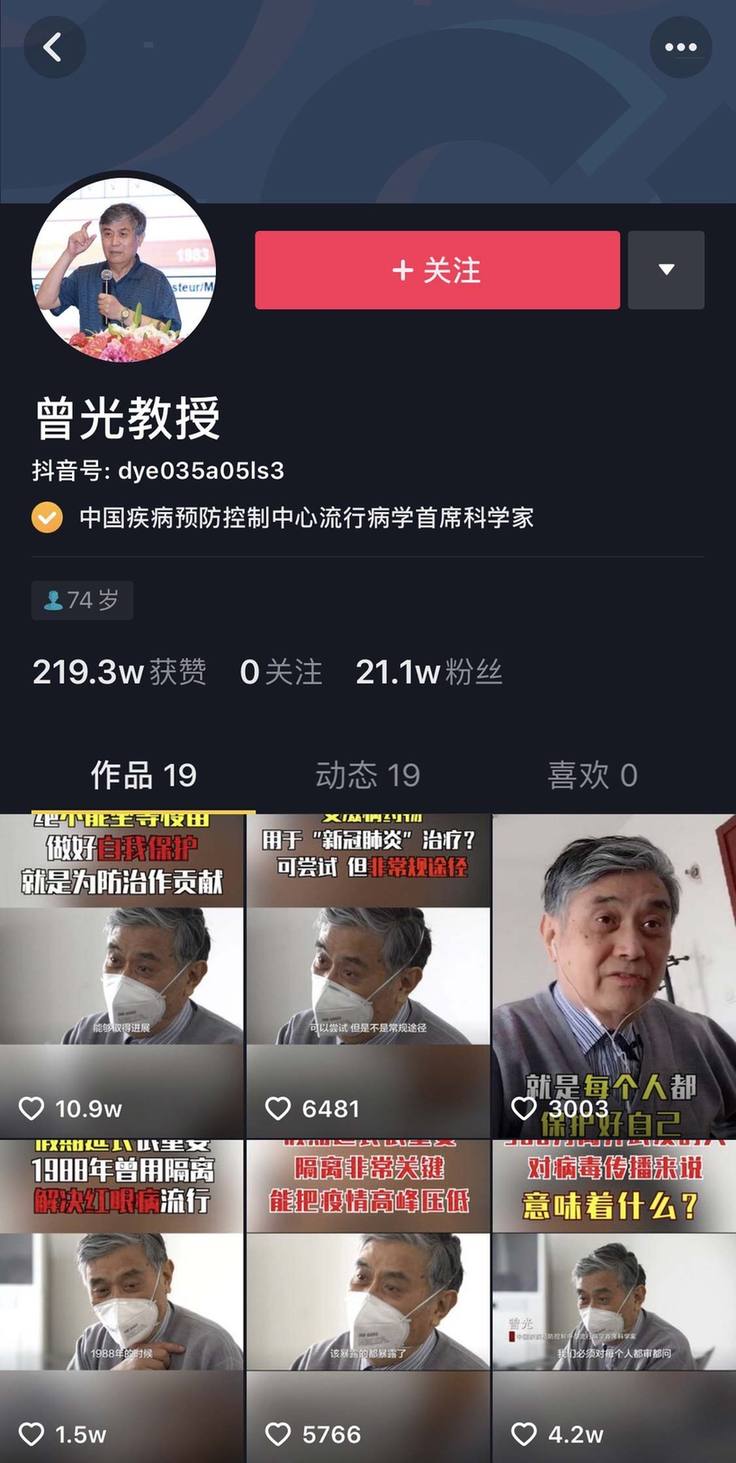Open the video with 4.2w likes
Image resolution: width=736 pixels, height=1463 pixels.
pos(614,1300)
